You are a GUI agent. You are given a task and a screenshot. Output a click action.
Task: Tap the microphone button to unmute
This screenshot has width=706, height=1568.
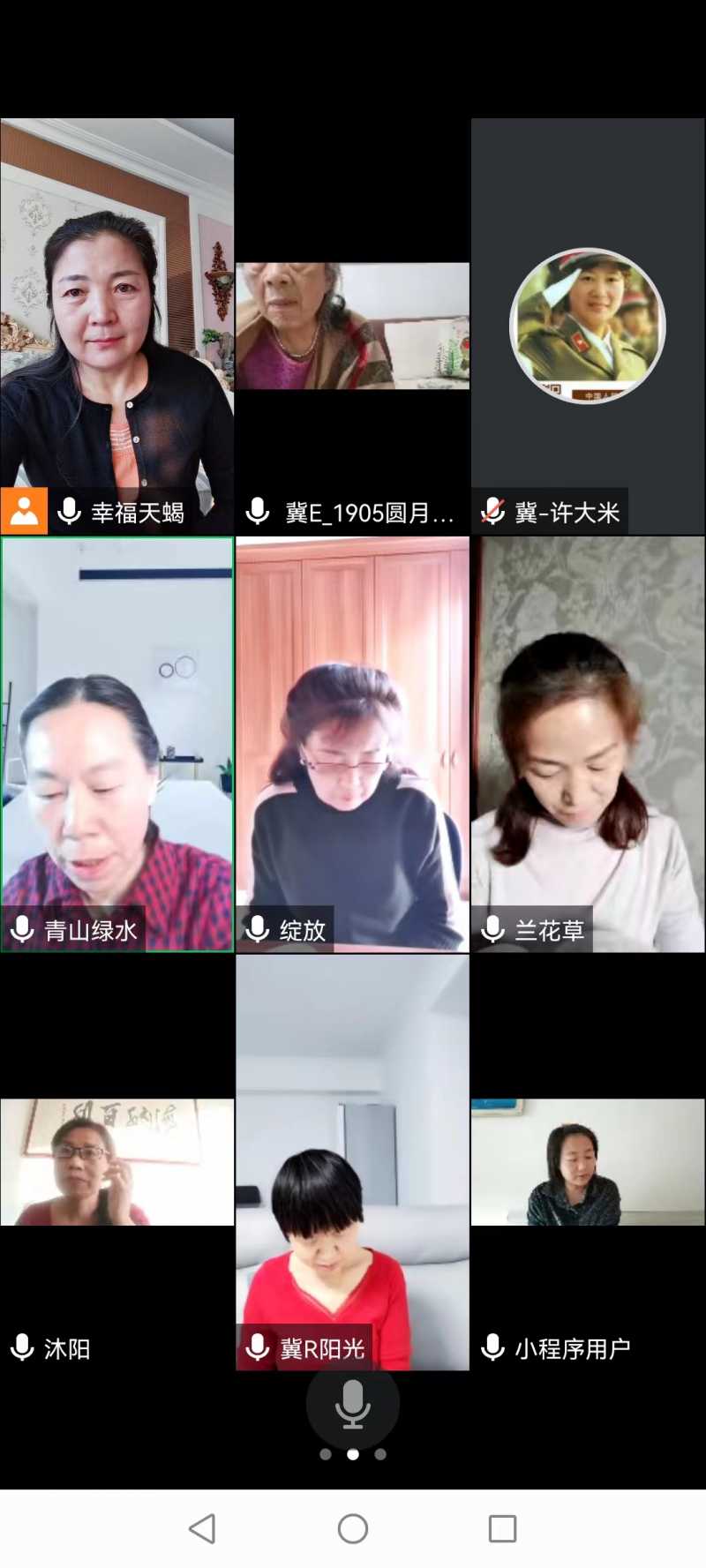[x=352, y=1403]
